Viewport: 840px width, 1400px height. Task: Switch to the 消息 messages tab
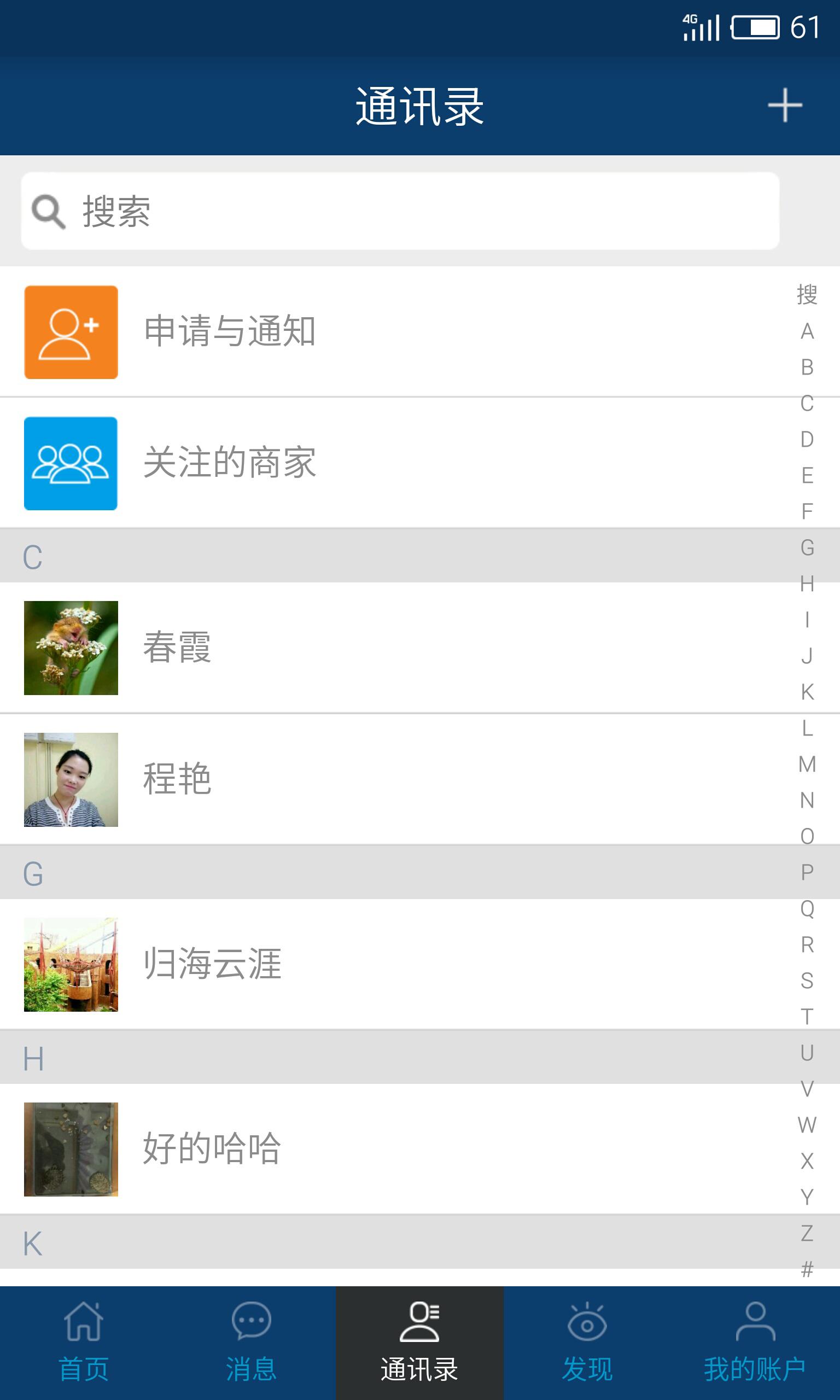point(252,1343)
